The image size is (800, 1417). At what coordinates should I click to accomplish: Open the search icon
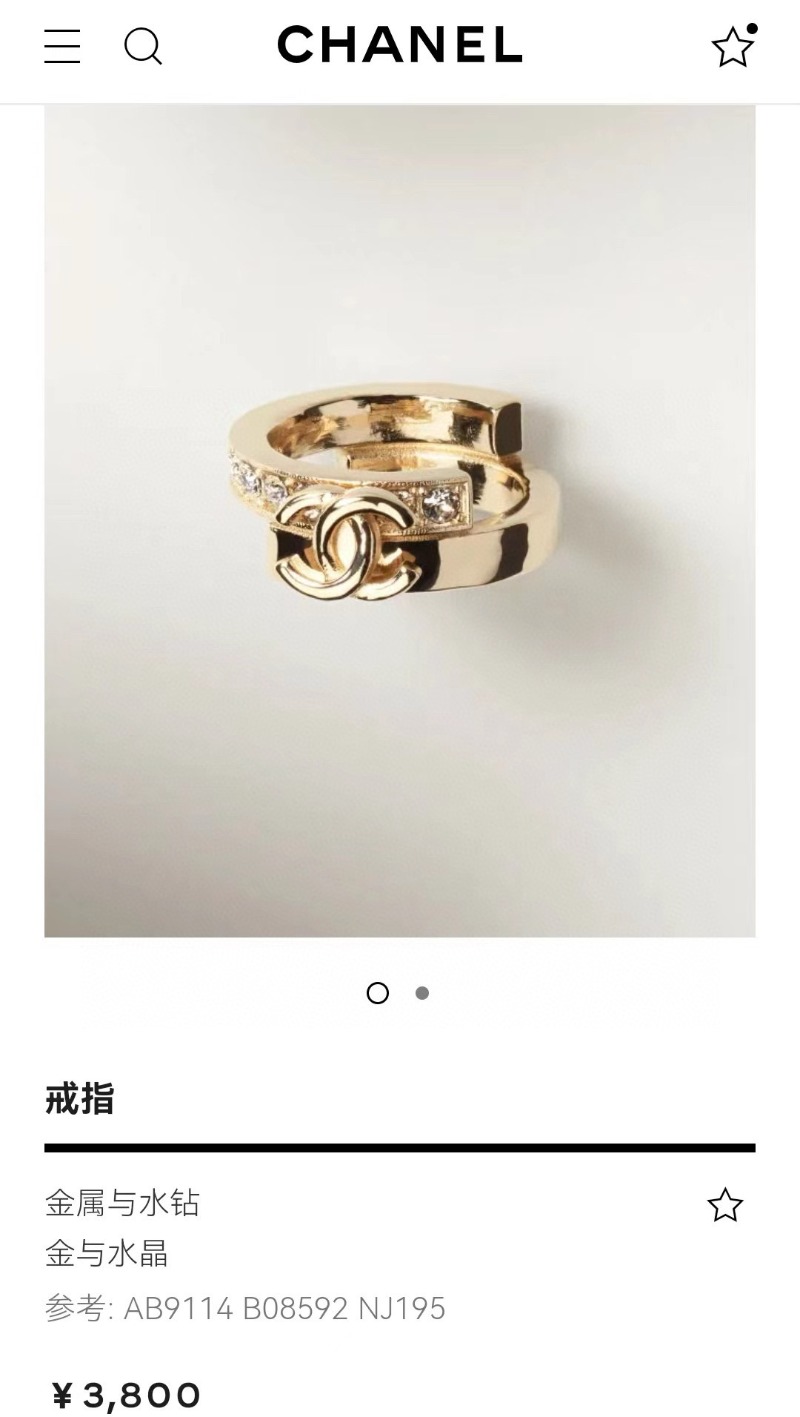143,47
